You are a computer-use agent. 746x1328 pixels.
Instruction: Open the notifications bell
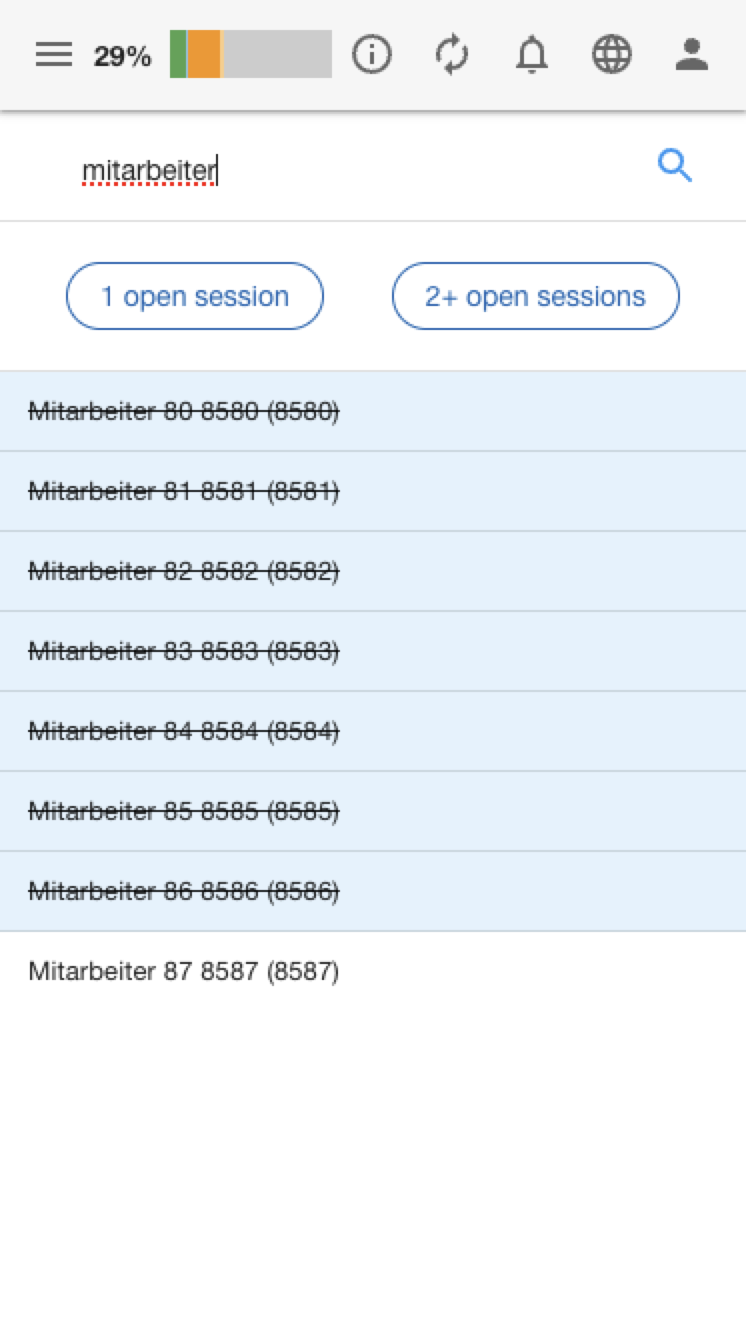tap(532, 55)
